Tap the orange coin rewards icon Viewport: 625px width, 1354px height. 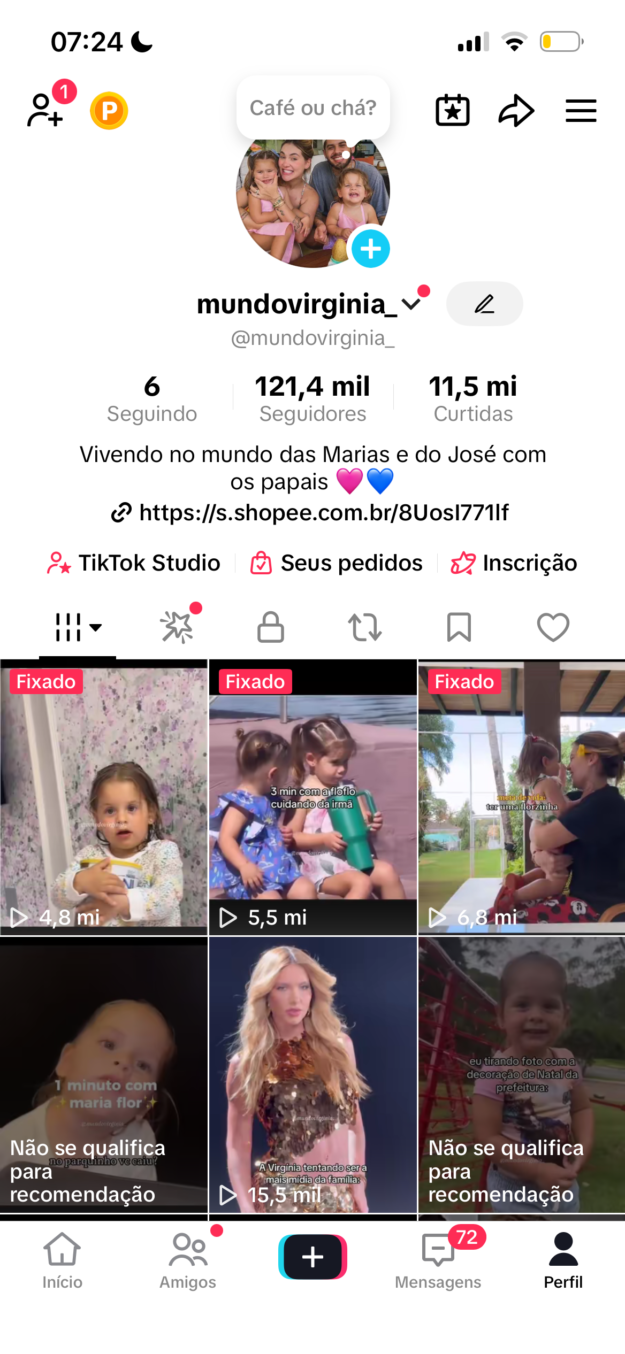109,110
